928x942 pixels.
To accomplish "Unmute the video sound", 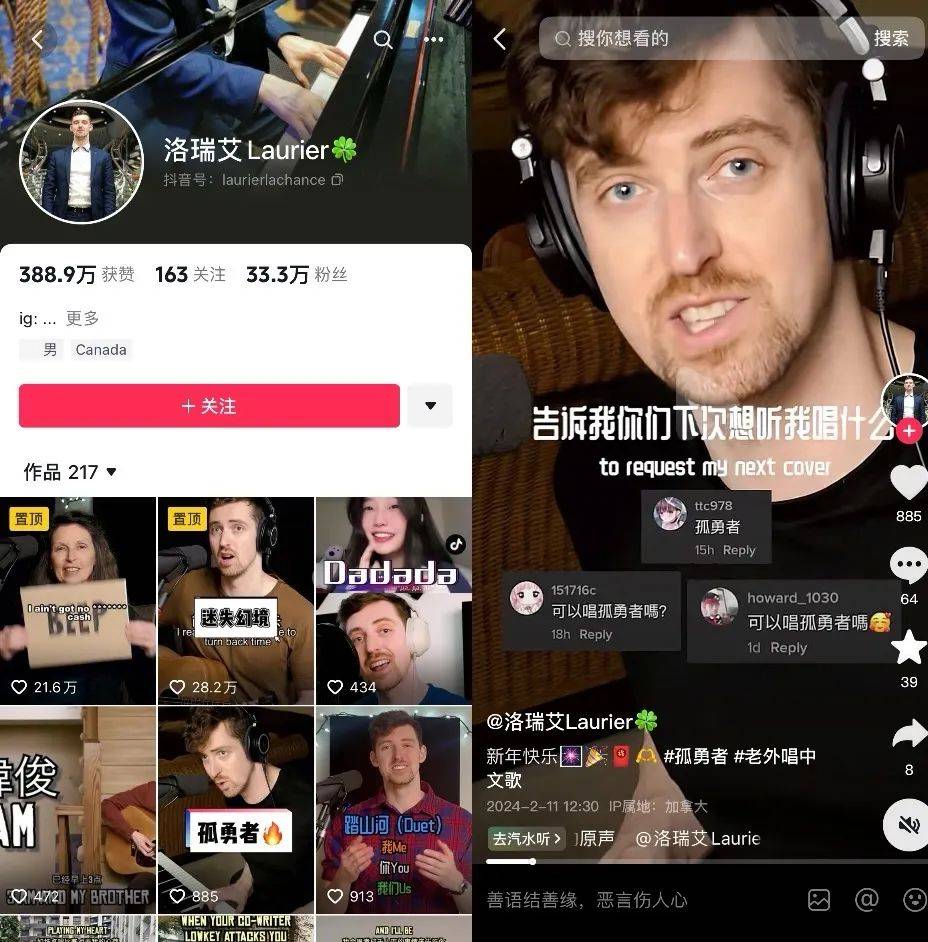I will (x=908, y=826).
